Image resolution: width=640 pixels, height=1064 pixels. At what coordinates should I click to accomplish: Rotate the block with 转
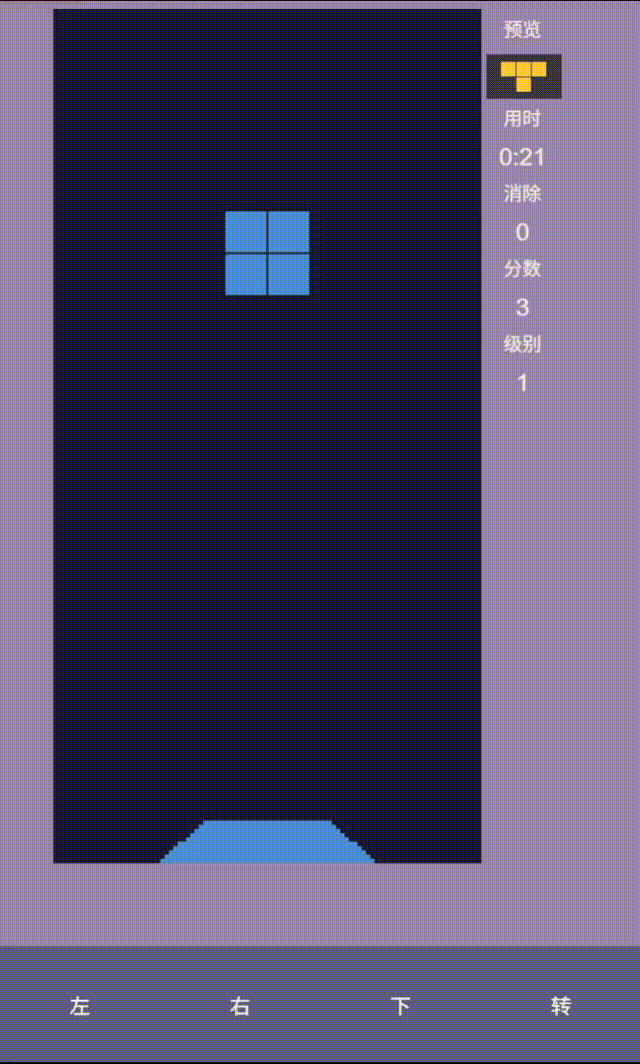click(x=560, y=1005)
